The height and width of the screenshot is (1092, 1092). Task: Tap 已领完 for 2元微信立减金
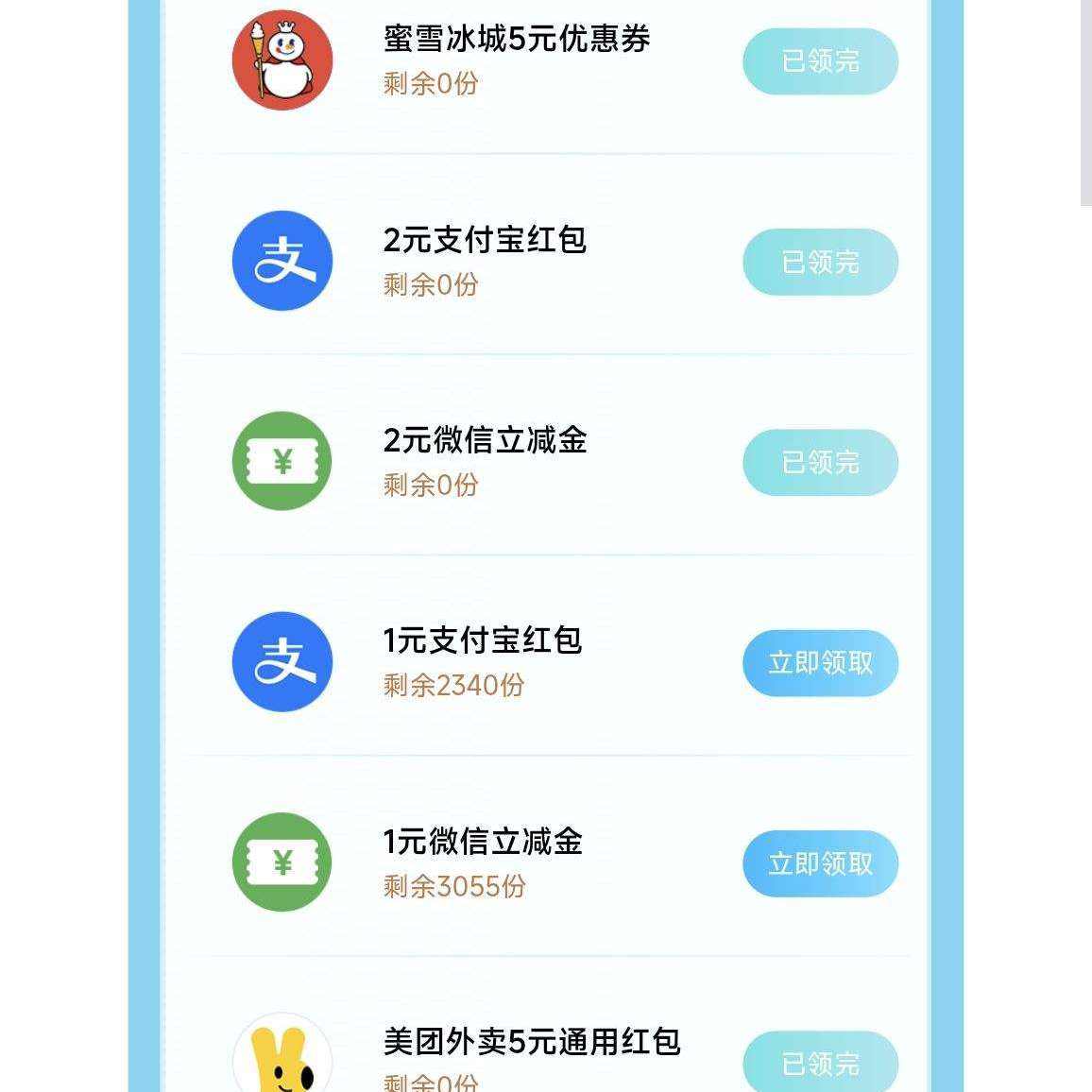coord(820,462)
